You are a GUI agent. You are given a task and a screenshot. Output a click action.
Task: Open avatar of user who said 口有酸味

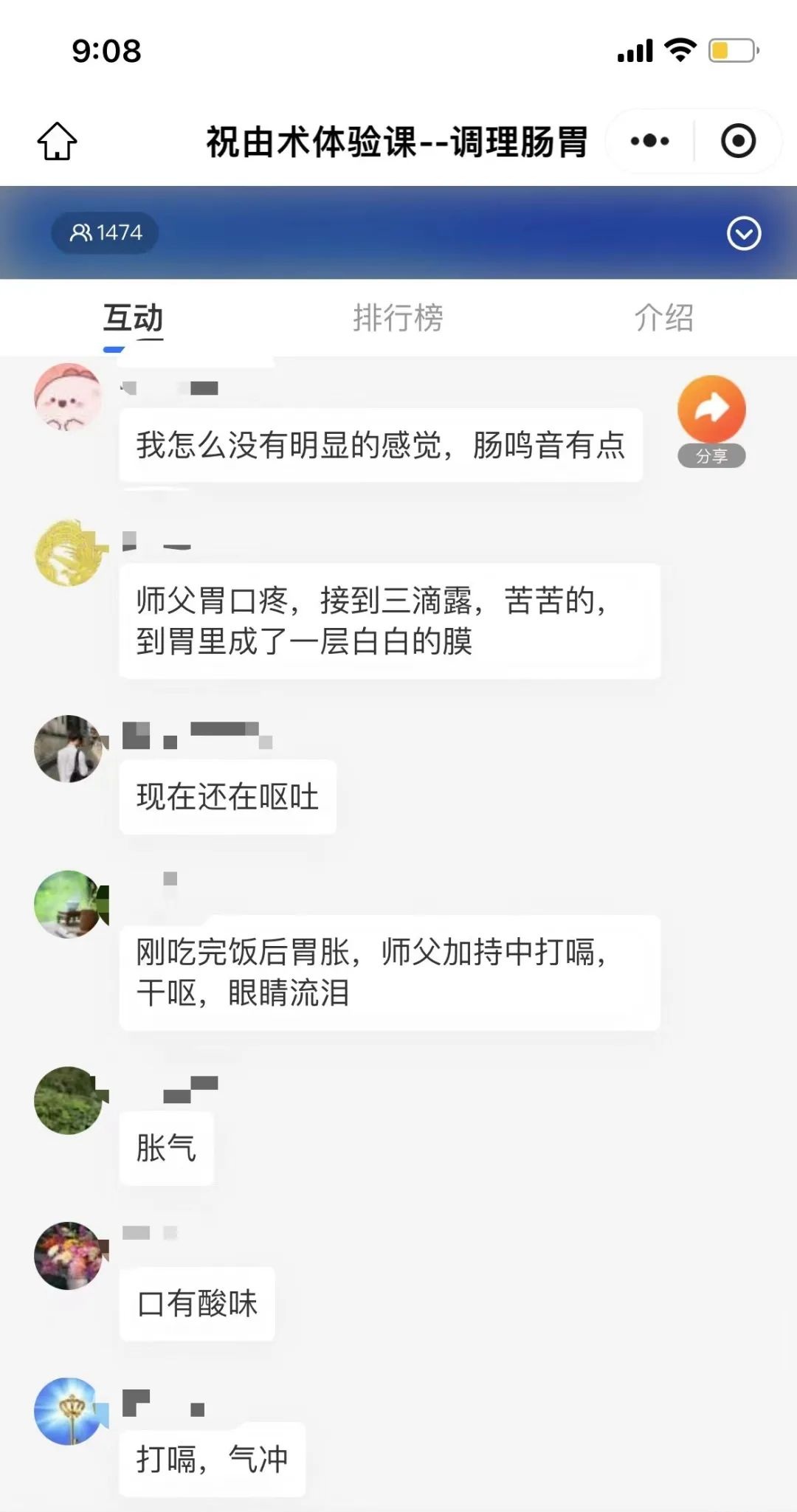[x=69, y=1255]
